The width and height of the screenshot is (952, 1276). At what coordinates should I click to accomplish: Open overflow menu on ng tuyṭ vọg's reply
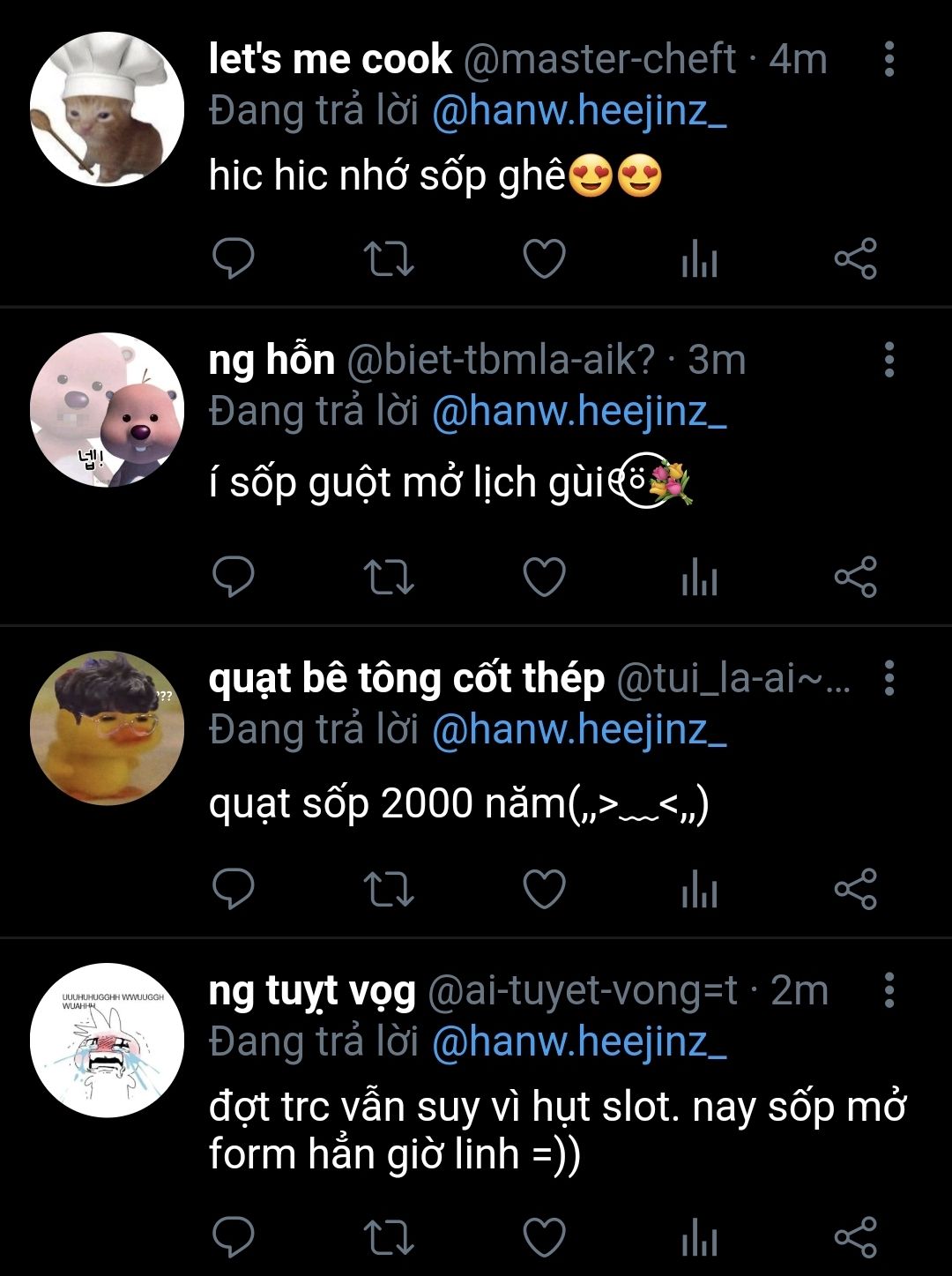889,990
